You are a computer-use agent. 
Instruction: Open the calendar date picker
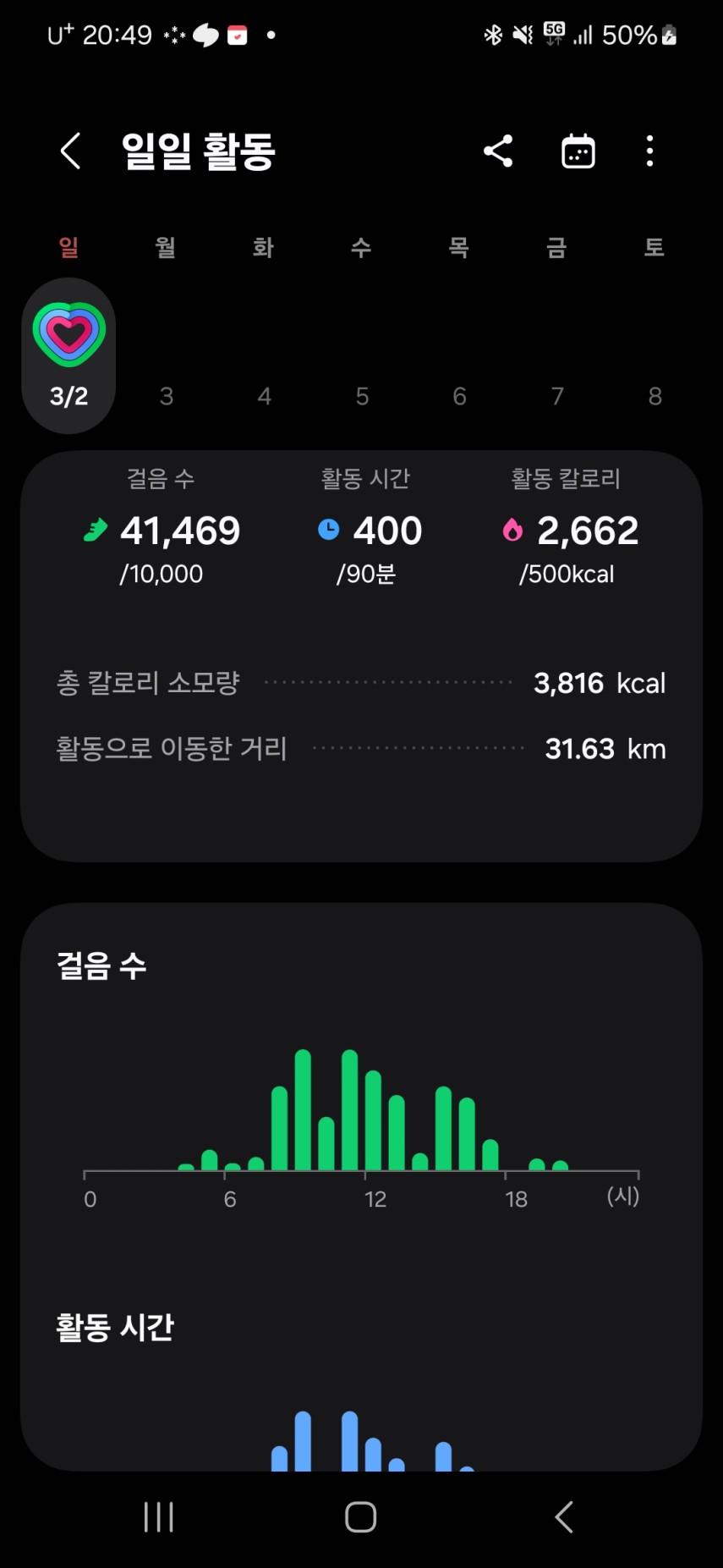click(x=578, y=151)
